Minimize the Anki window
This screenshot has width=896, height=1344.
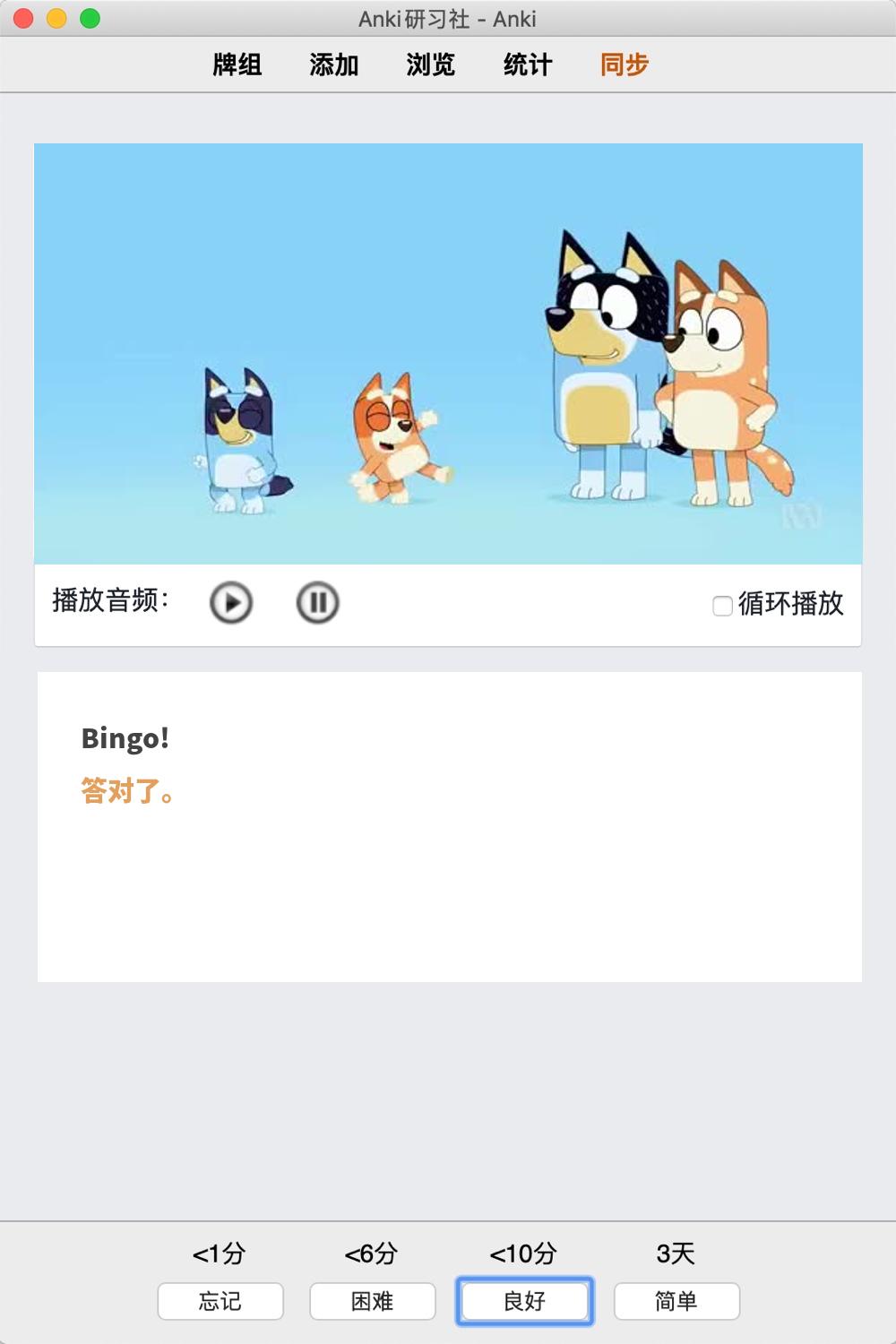pyautogui.click(x=56, y=18)
